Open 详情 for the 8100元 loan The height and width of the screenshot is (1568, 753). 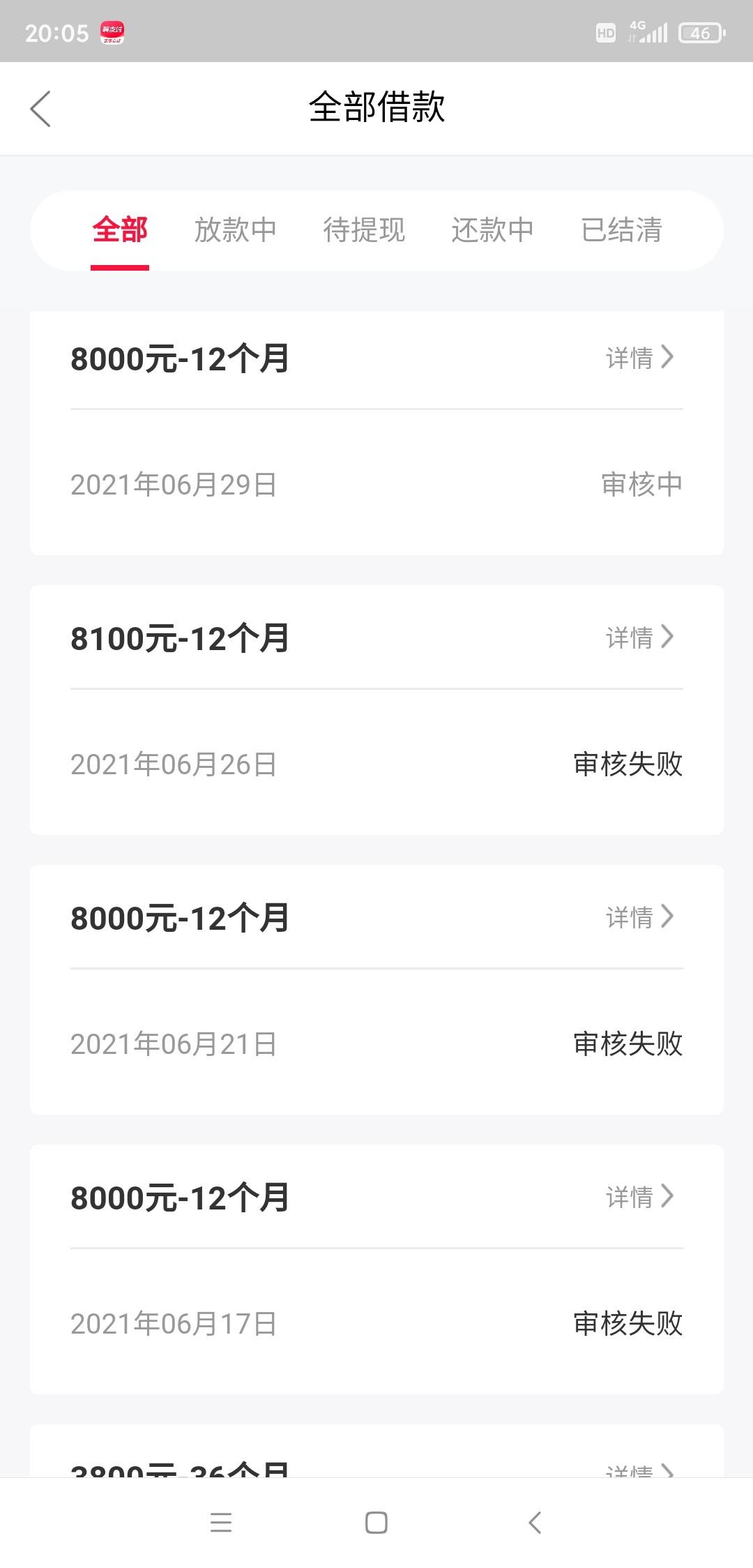[x=640, y=638]
